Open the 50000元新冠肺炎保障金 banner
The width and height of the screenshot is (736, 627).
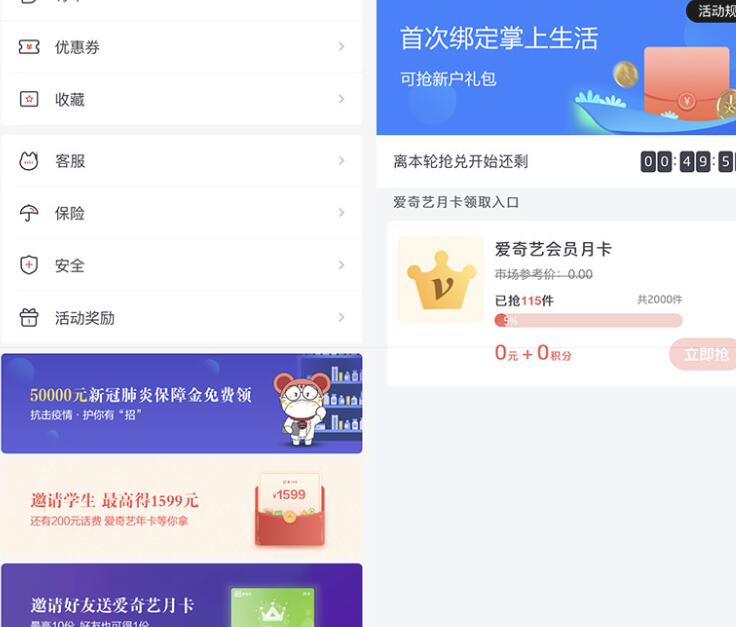coord(181,403)
